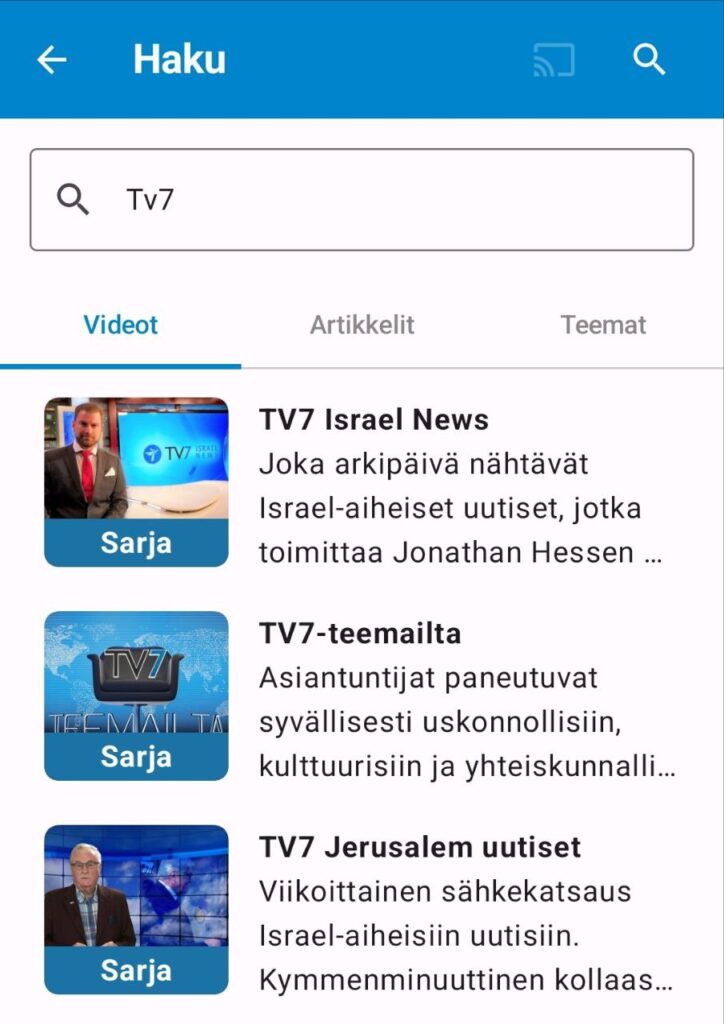The image size is (724, 1024).
Task: Tap the search icon in the app bar
Action: point(649,60)
